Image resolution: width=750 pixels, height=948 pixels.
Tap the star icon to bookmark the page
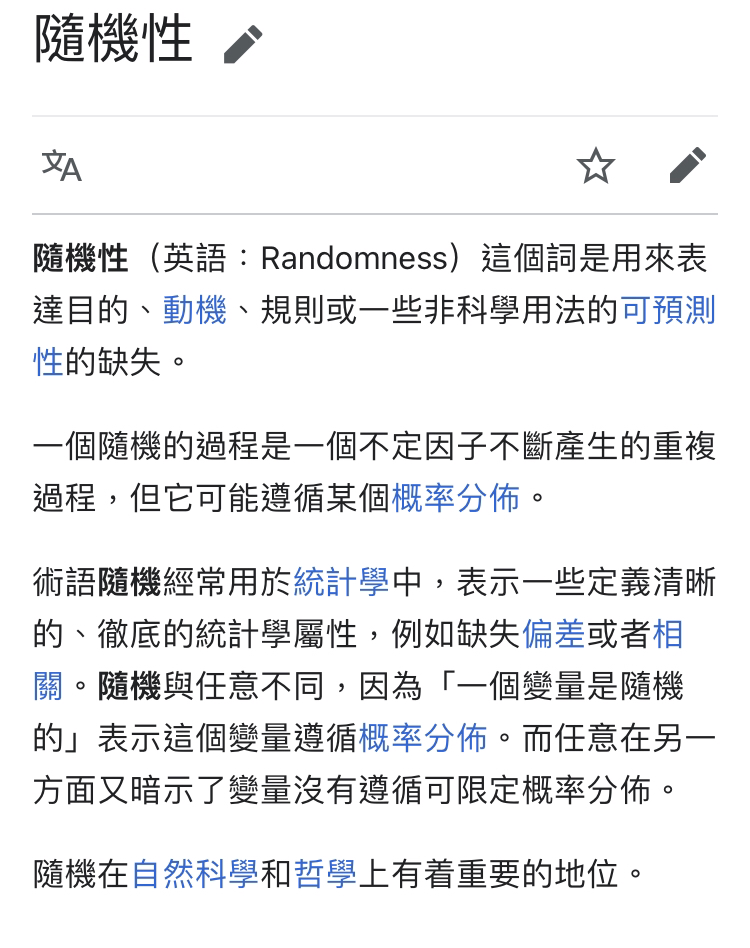point(597,166)
